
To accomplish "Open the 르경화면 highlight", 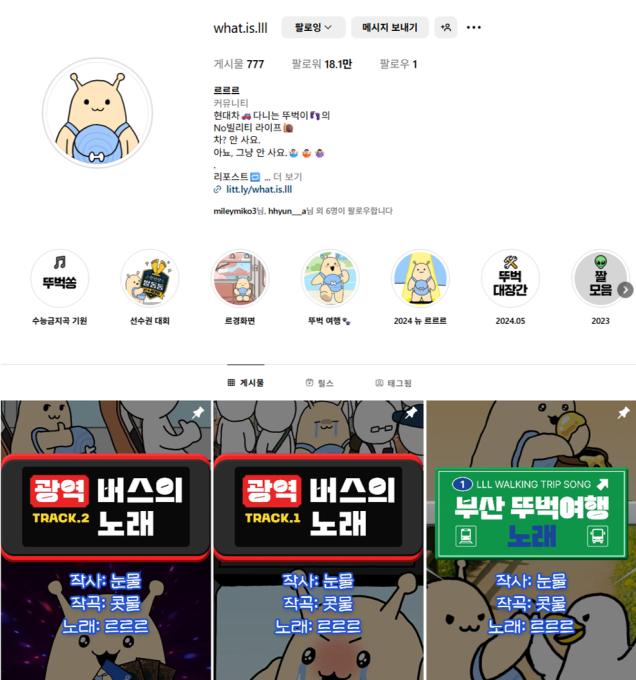I will pyautogui.click(x=240, y=278).
